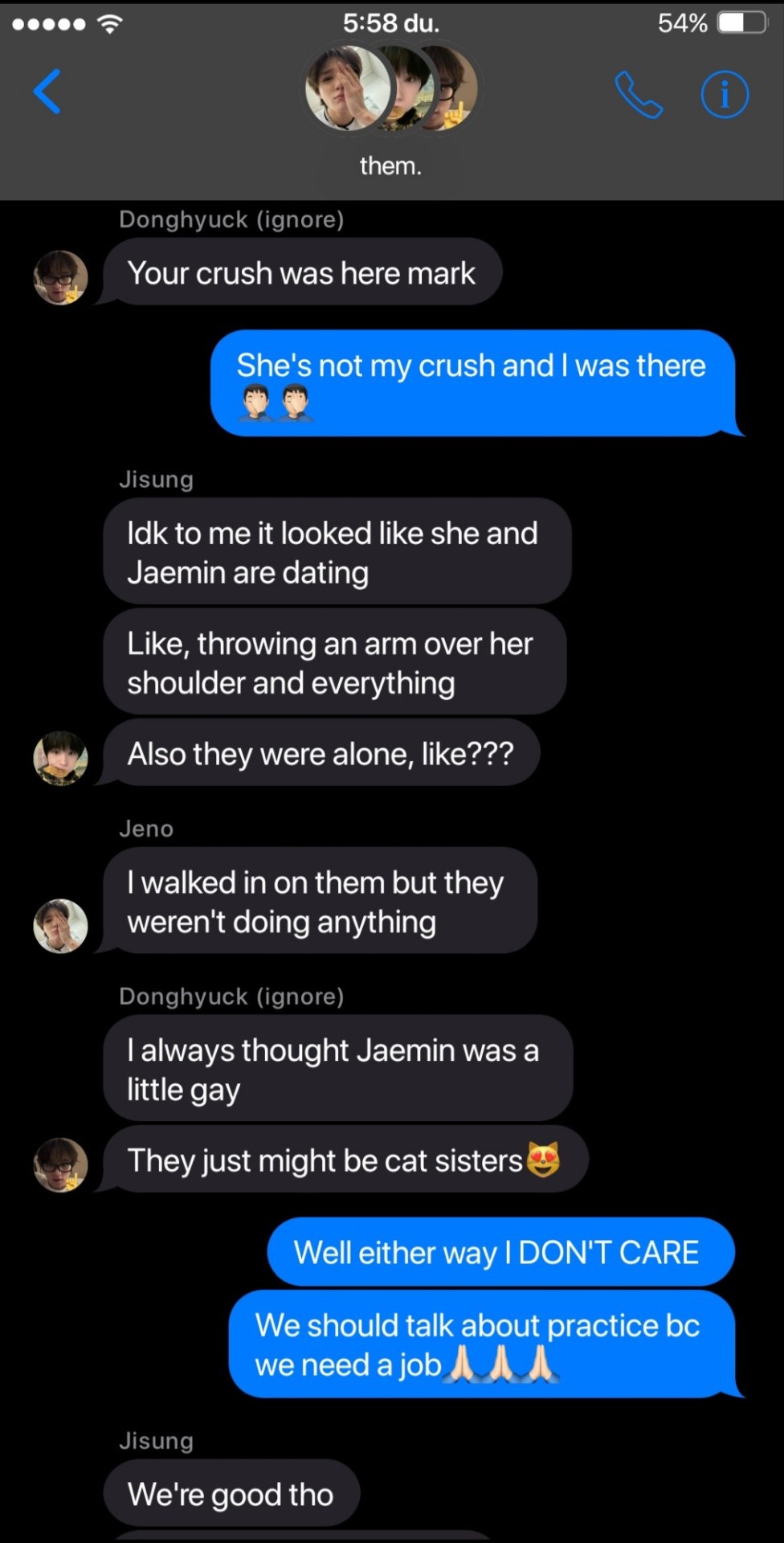Open the group info details
Image resolution: width=784 pixels, height=1543 pixels.
tap(725, 95)
